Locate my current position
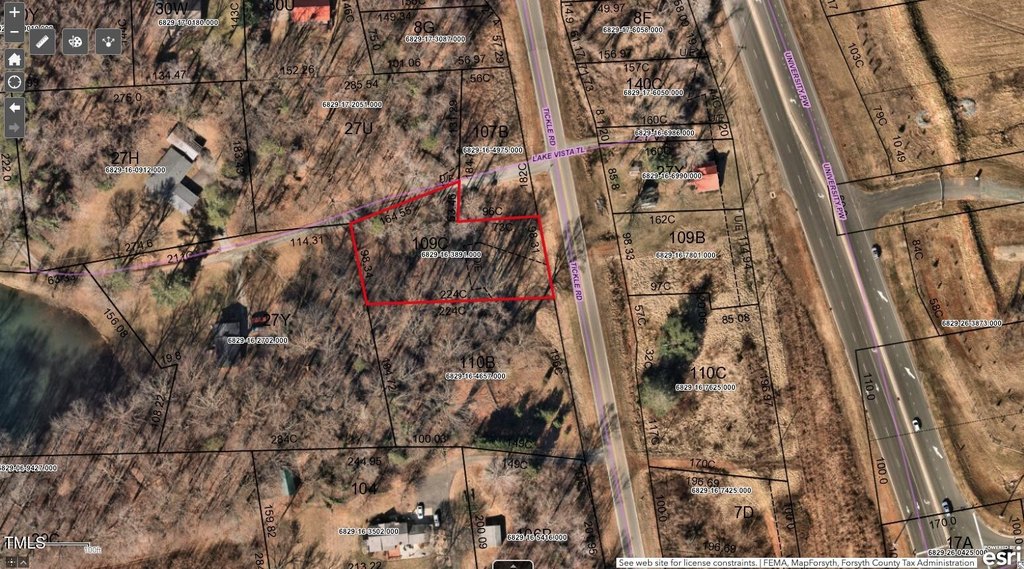1024x569 pixels. tap(15, 81)
